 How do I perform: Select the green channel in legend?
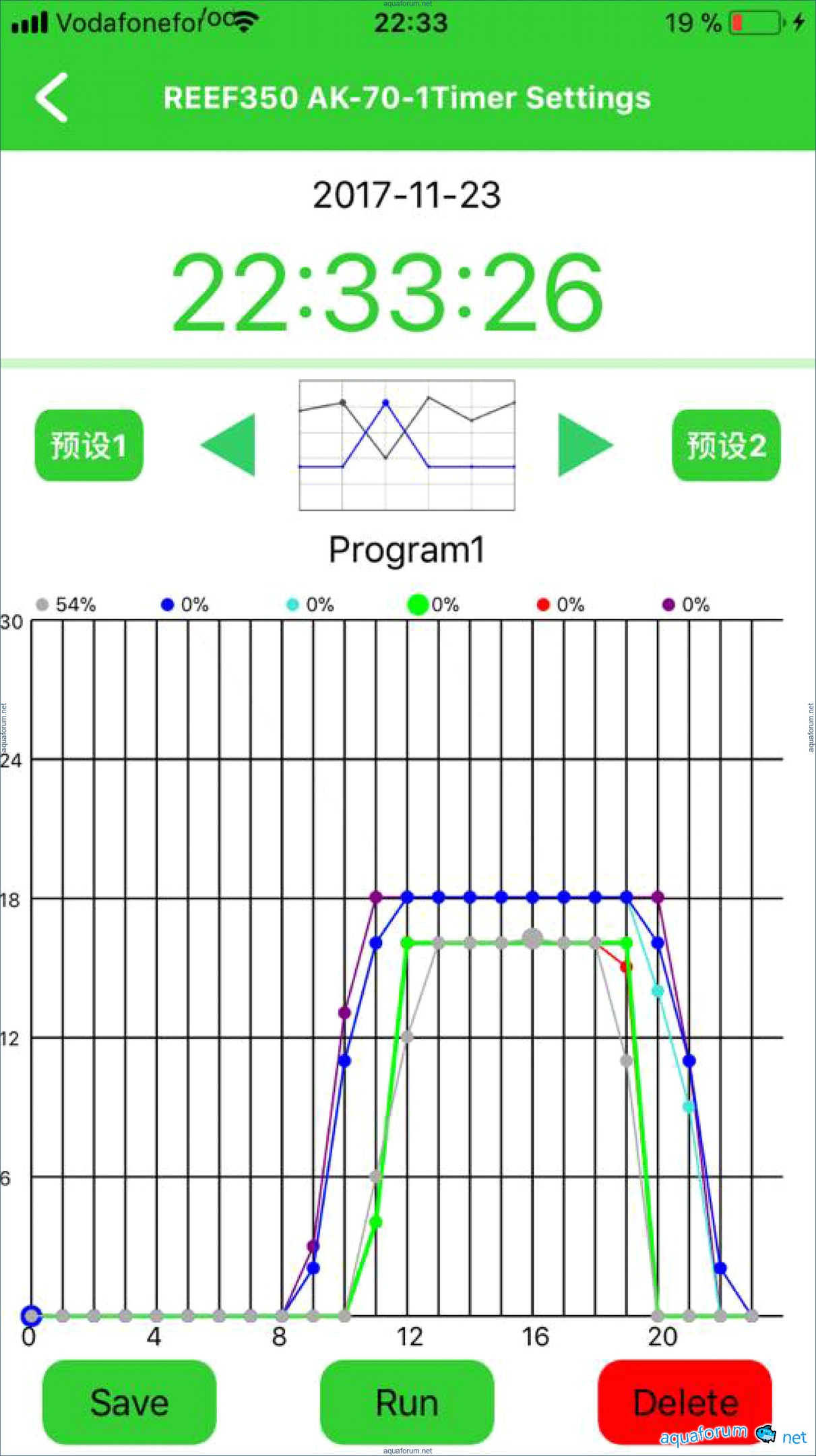pos(431,605)
